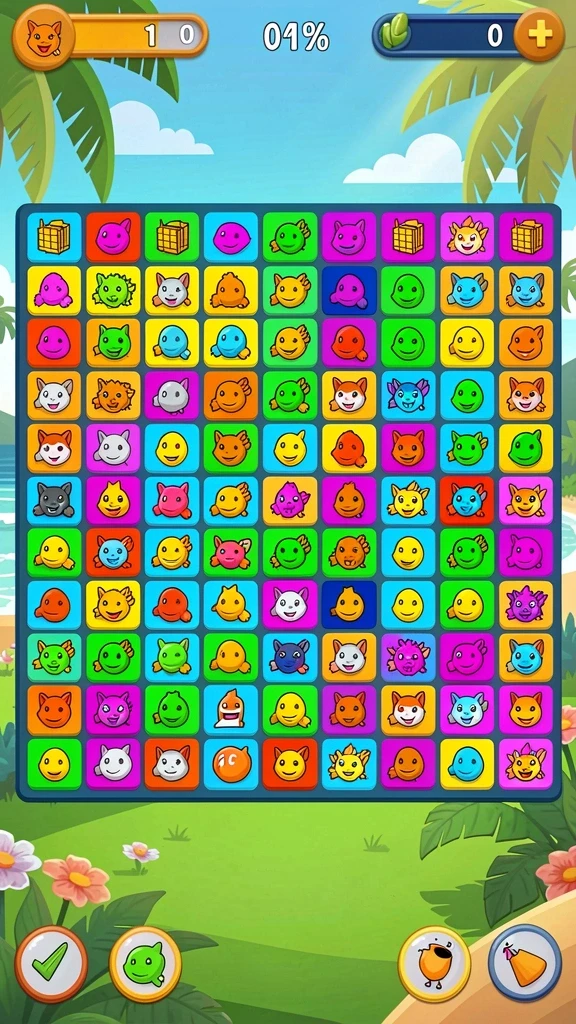576x1024 pixels.
Task: Tap the orange plus button to add leaves
Action: (539, 35)
